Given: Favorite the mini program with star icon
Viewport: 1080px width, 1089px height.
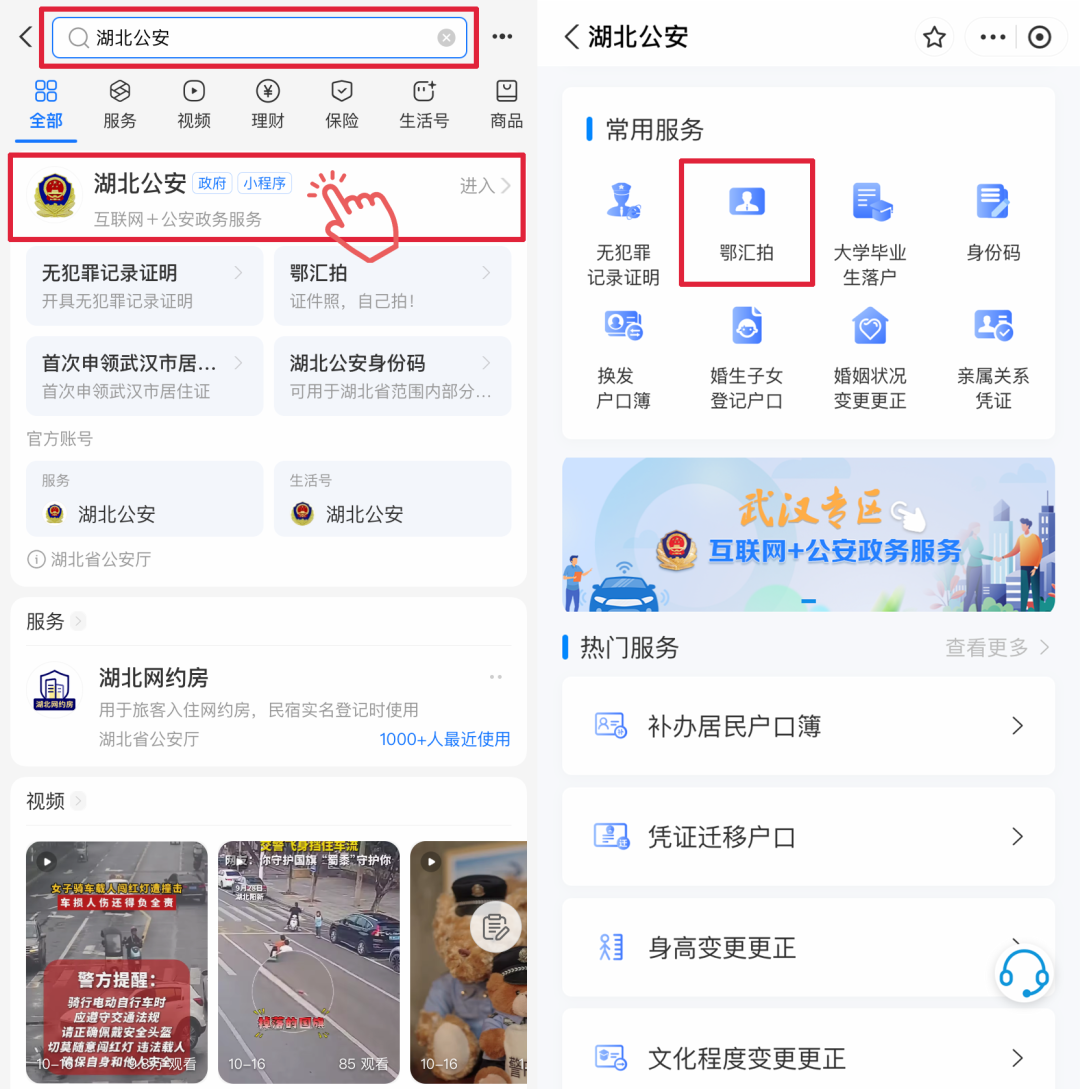Looking at the screenshot, I should (934, 38).
